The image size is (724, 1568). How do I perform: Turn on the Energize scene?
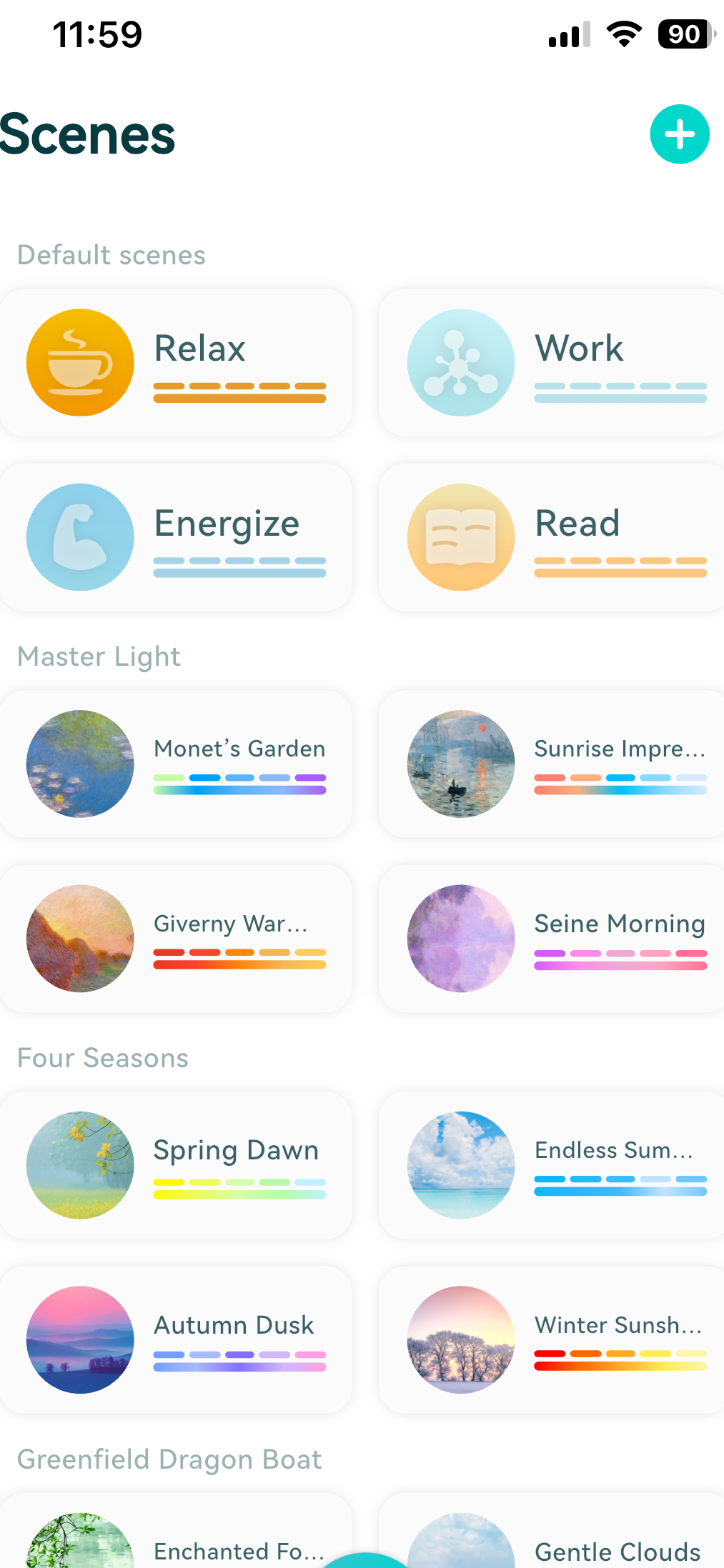point(176,537)
